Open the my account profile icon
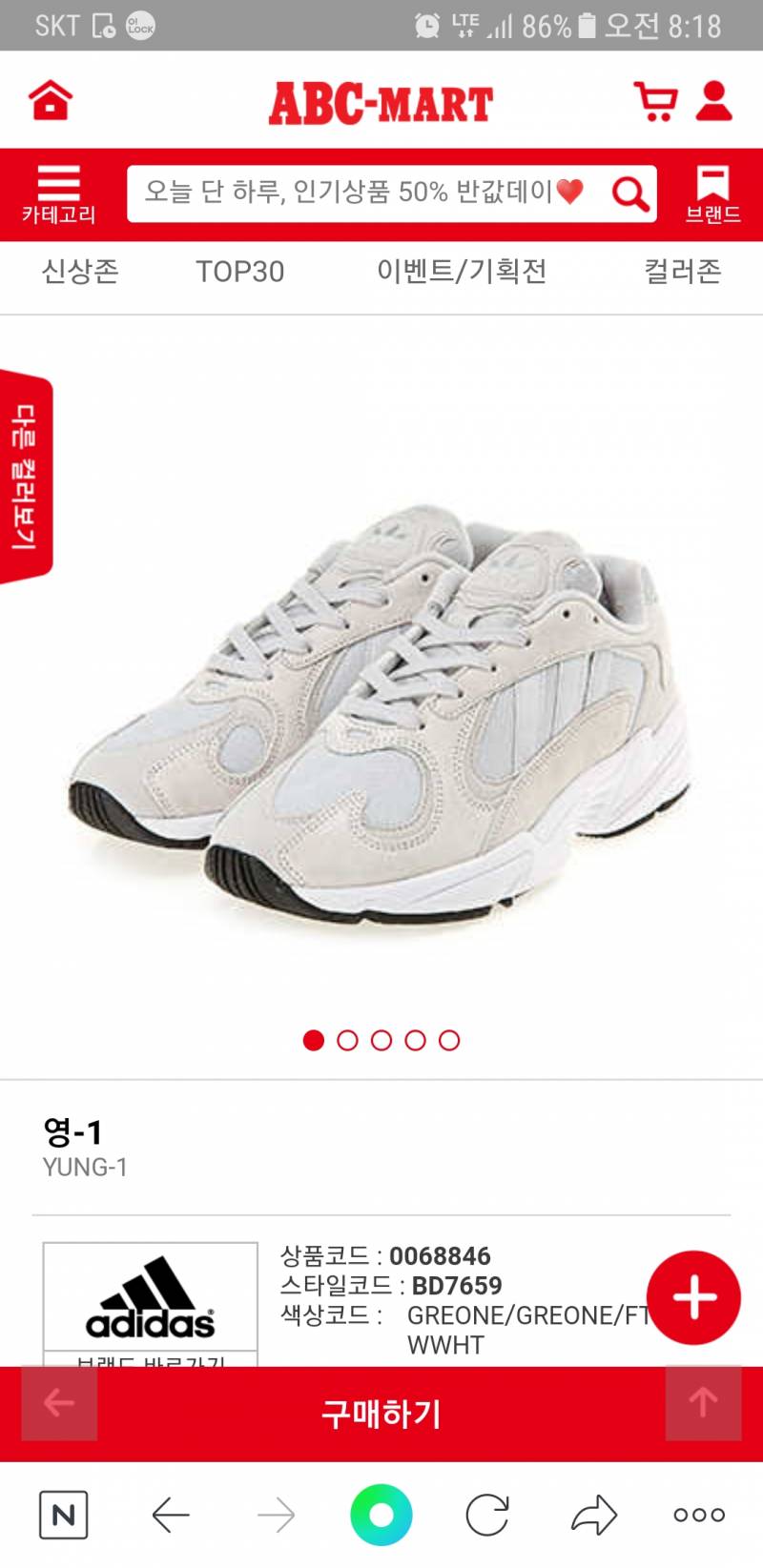Screen dimensions: 763x1568 click(713, 101)
